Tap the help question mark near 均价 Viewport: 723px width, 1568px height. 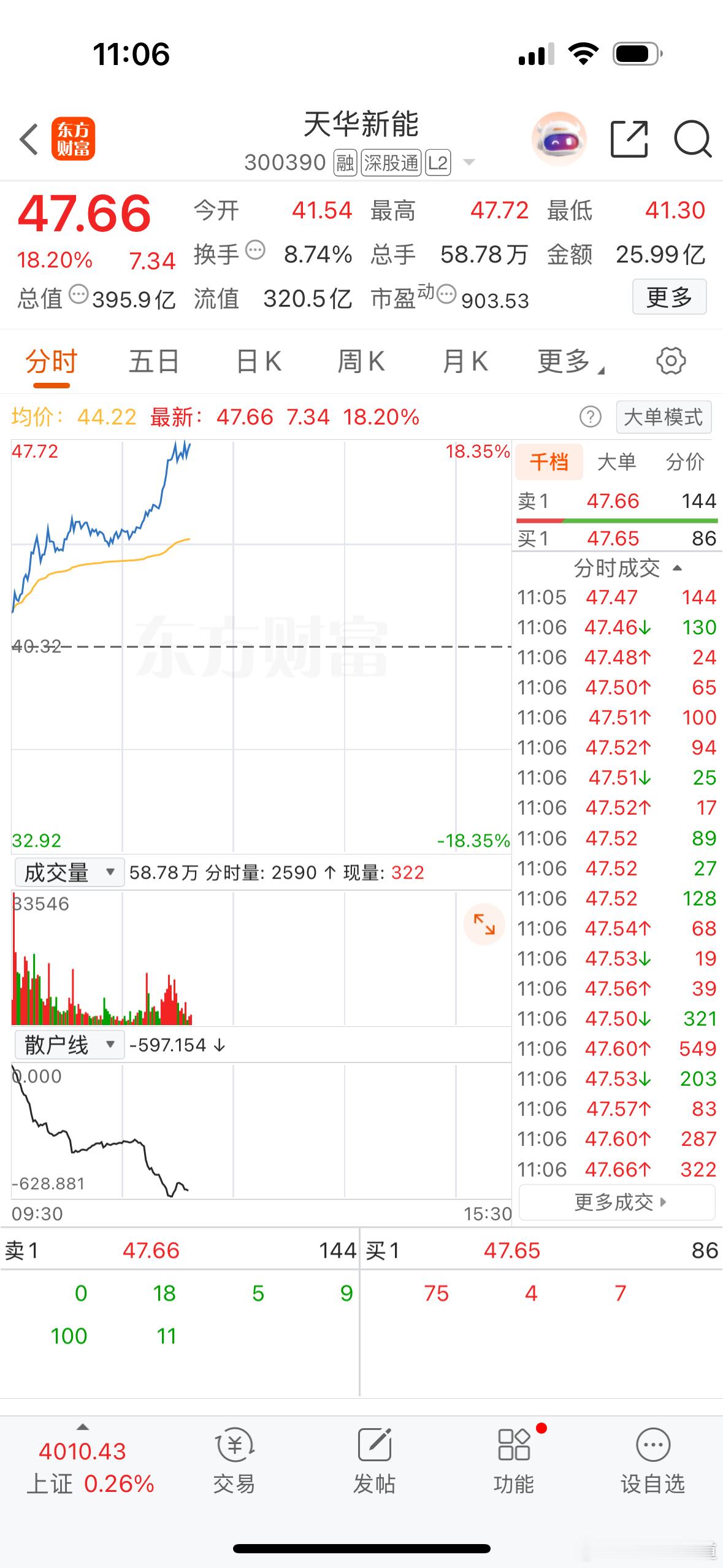click(x=589, y=417)
